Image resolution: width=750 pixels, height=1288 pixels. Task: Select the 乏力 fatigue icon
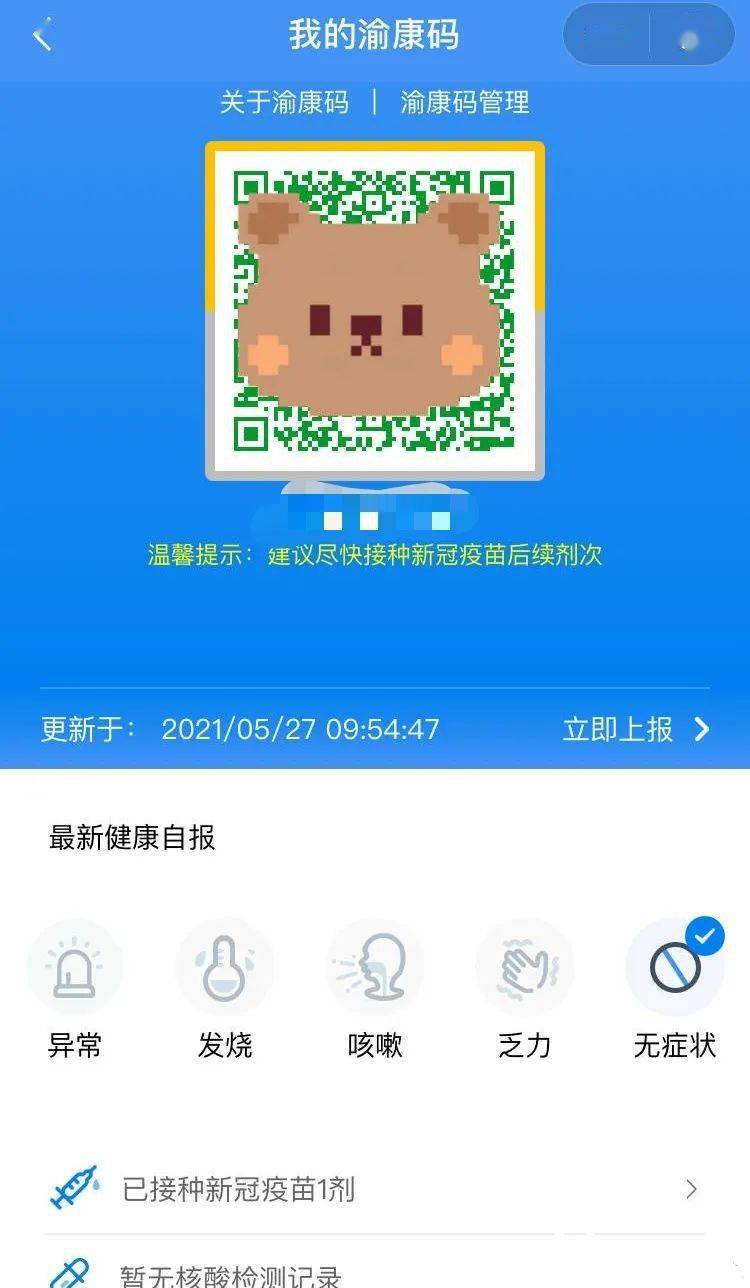tap(525, 966)
